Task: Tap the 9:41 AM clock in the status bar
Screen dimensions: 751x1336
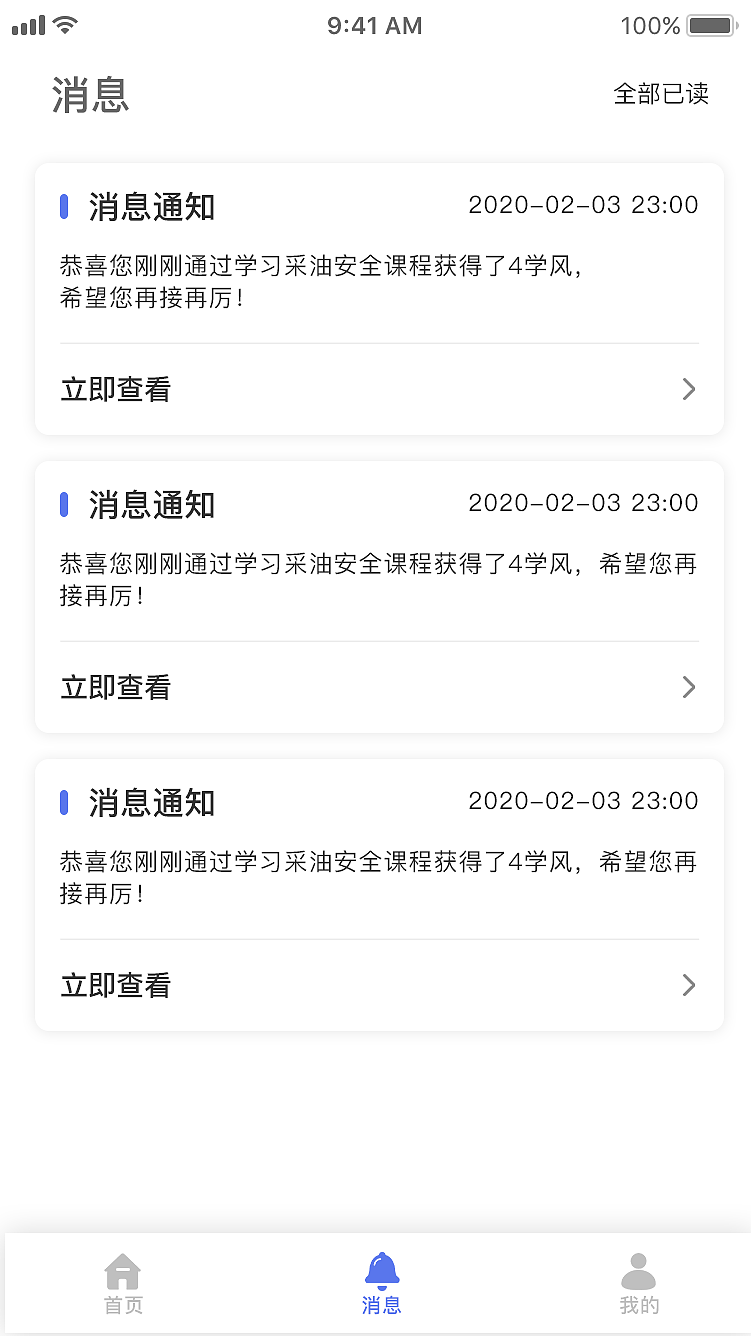Action: (x=375, y=25)
